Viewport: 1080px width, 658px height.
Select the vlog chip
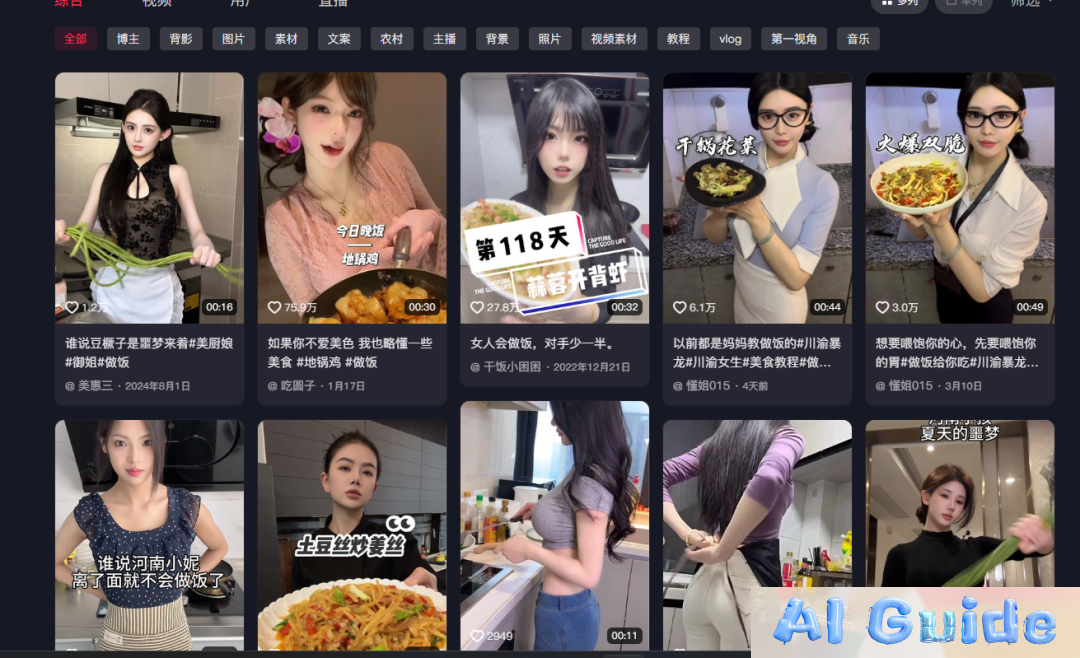730,39
